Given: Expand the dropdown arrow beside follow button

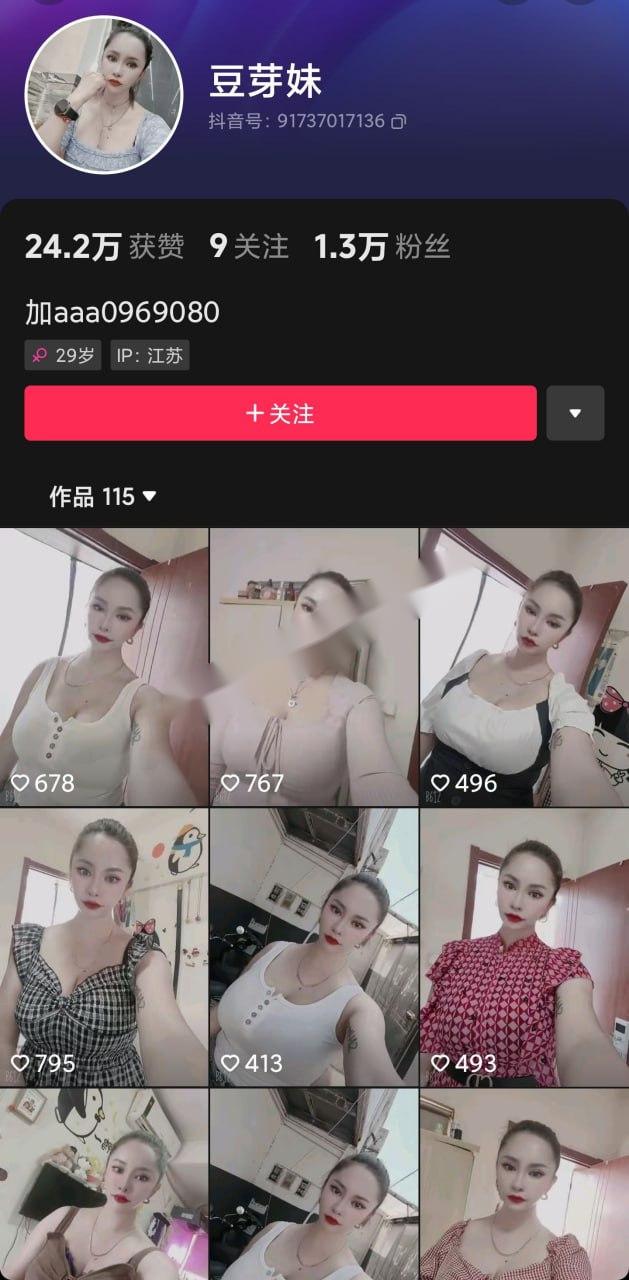Looking at the screenshot, I should (x=575, y=413).
